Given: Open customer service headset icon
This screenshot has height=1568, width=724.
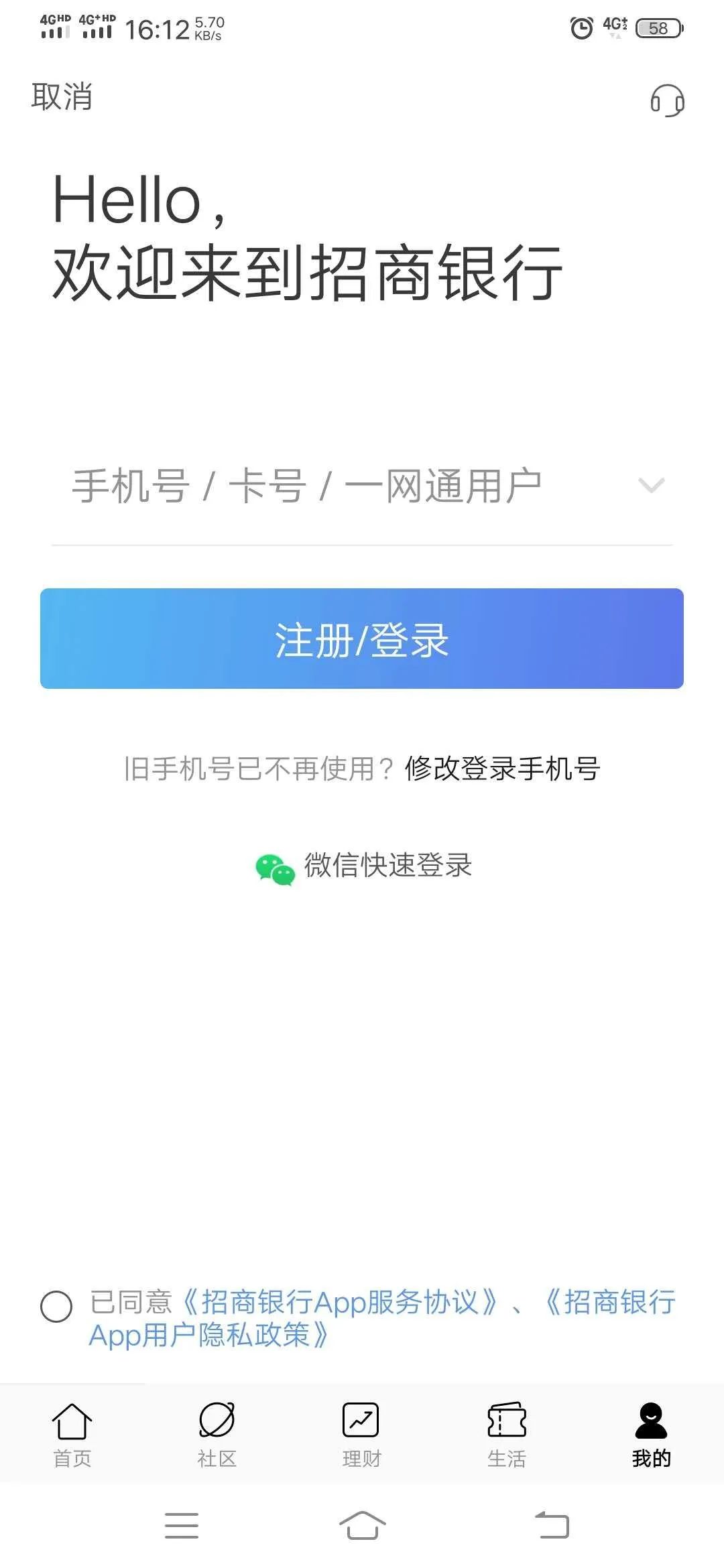Looking at the screenshot, I should 667,101.
